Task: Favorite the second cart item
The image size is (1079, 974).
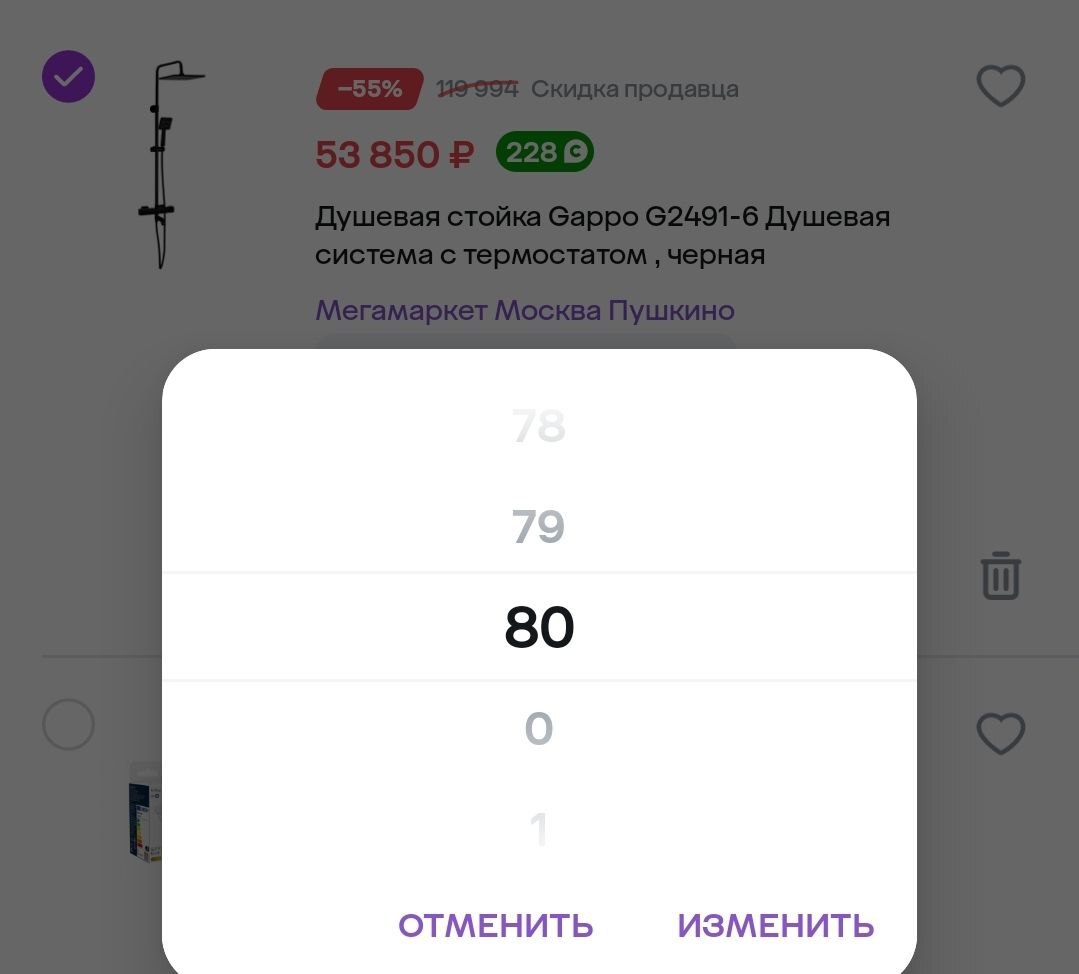Action: pos(1000,734)
